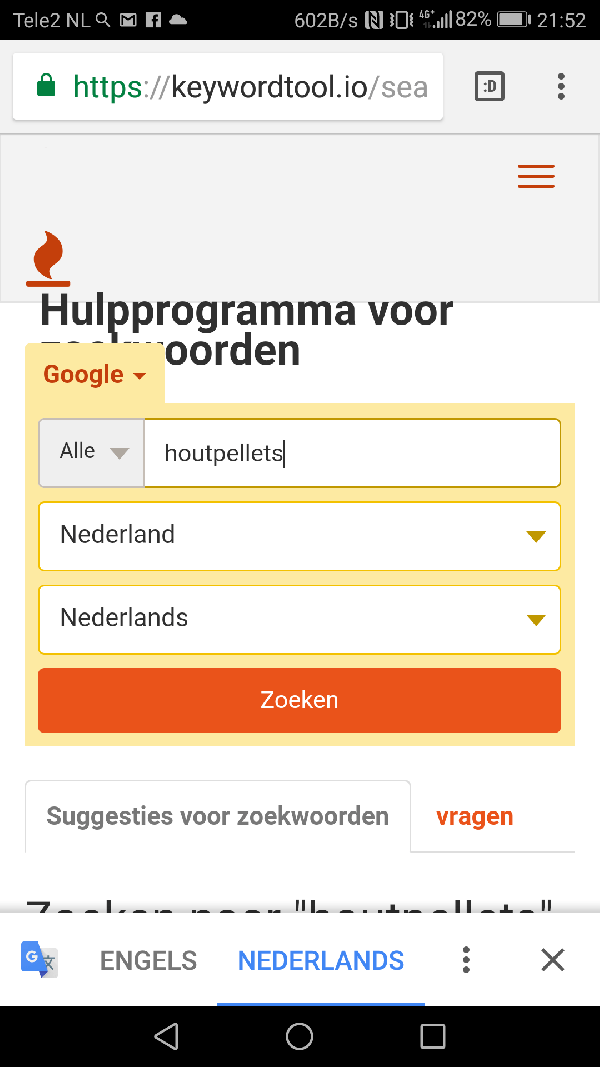This screenshot has width=600, height=1067.
Task: Switch to the vragen tab
Action: (x=475, y=816)
